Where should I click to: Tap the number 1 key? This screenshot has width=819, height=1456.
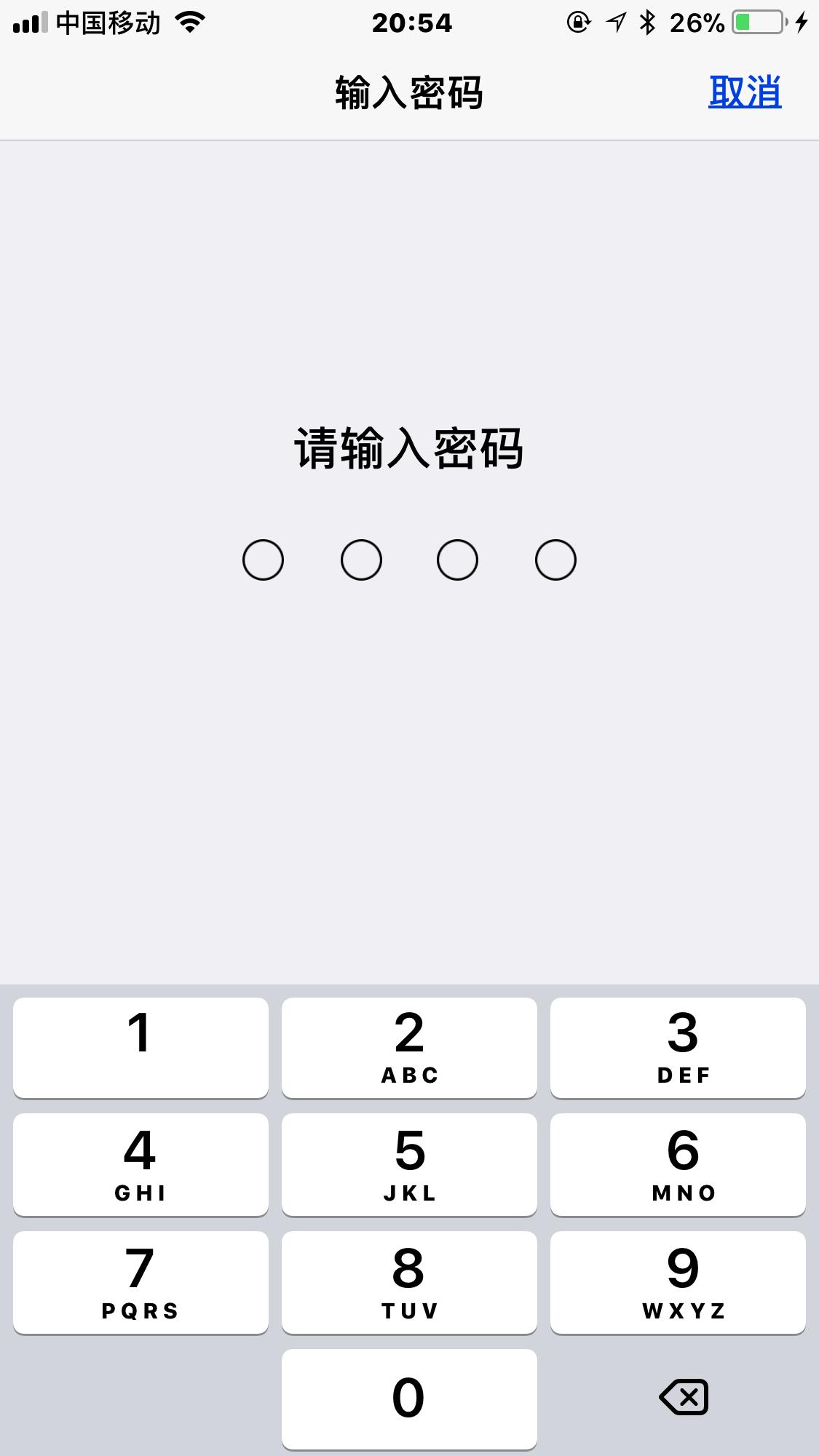coord(140,1048)
